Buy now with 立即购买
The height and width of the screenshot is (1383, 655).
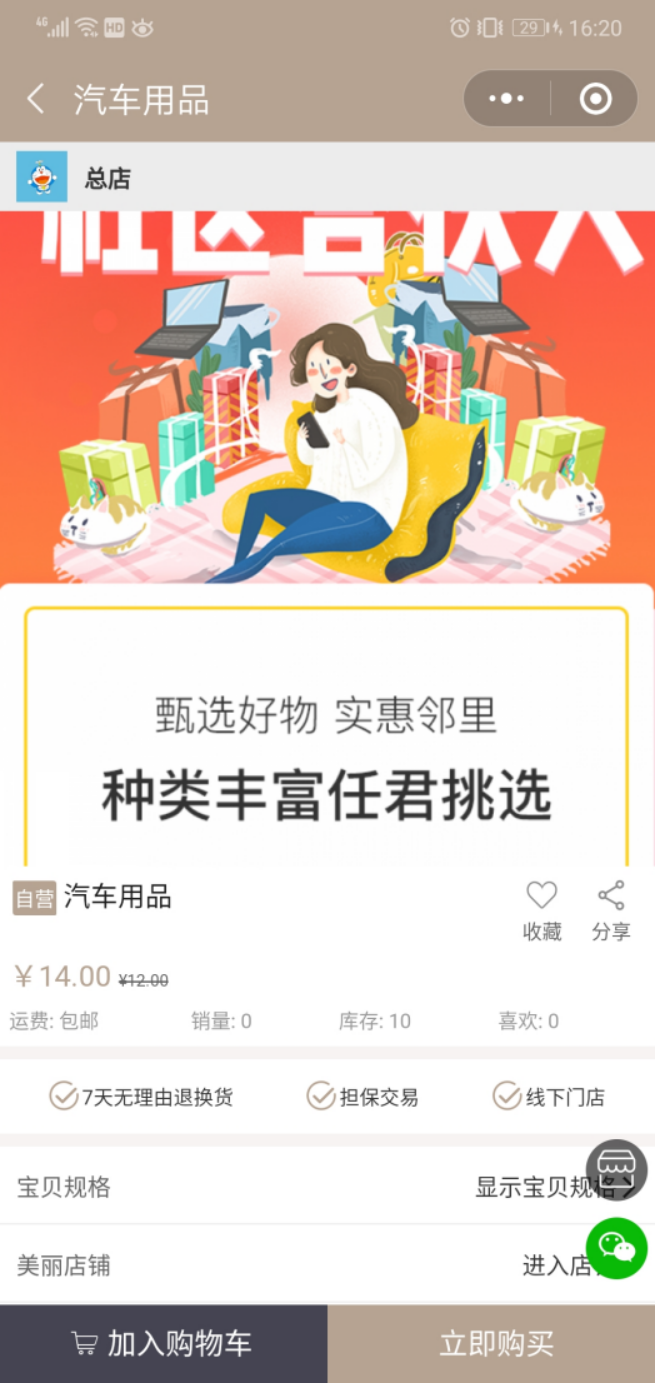(x=491, y=1343)
